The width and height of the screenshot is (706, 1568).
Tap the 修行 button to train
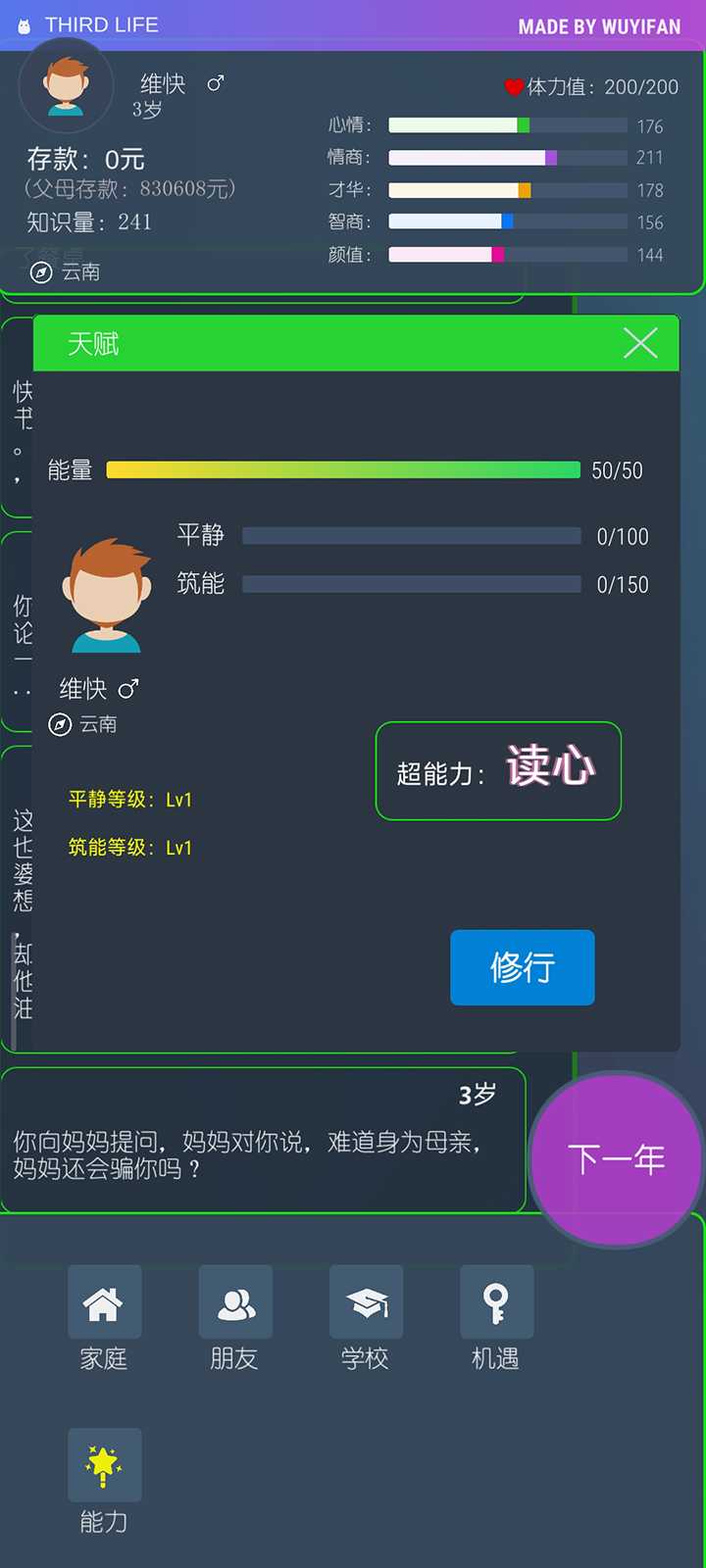[x=523, y=967]
